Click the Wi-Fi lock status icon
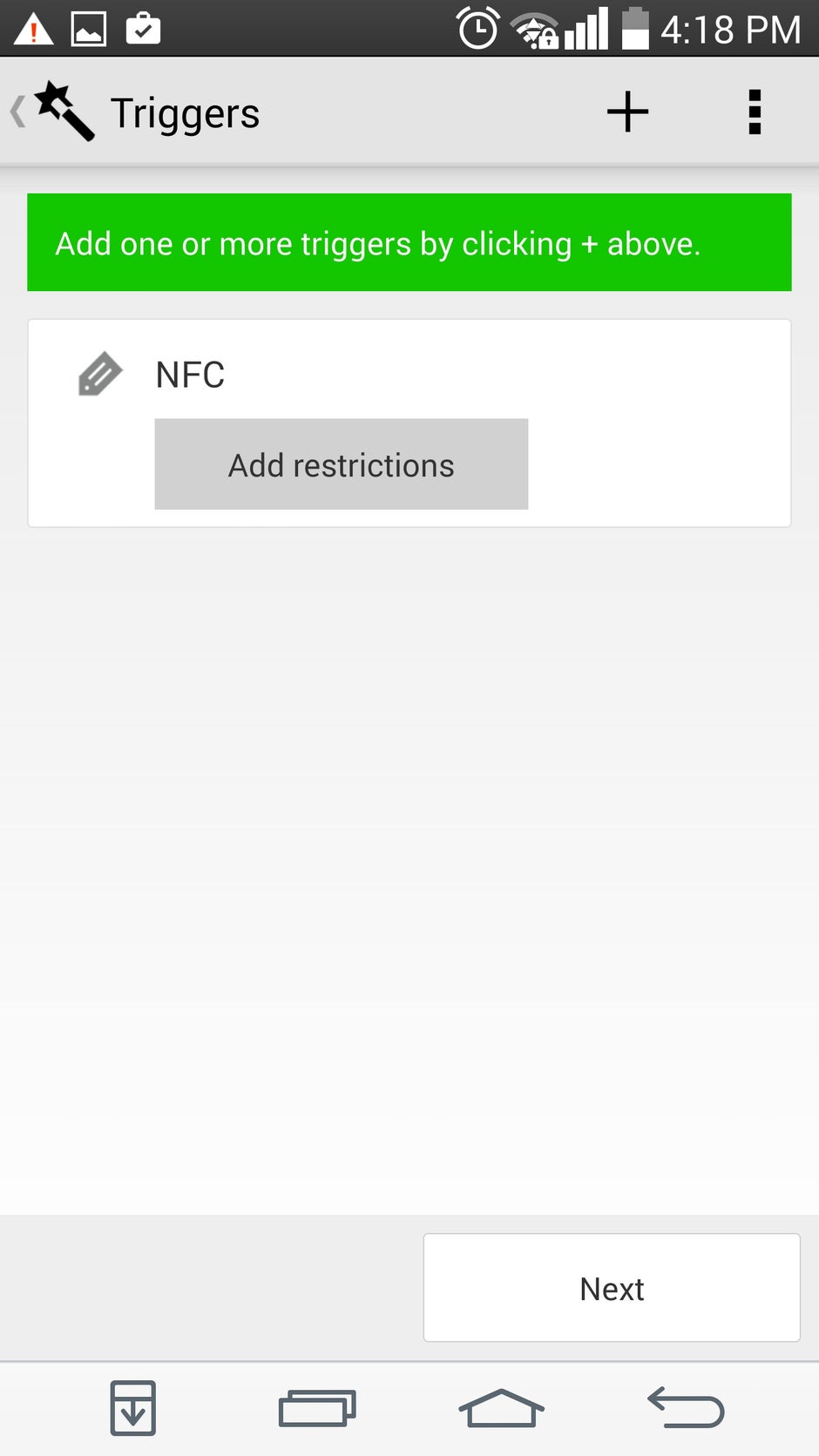 click(x=534, y=27)
